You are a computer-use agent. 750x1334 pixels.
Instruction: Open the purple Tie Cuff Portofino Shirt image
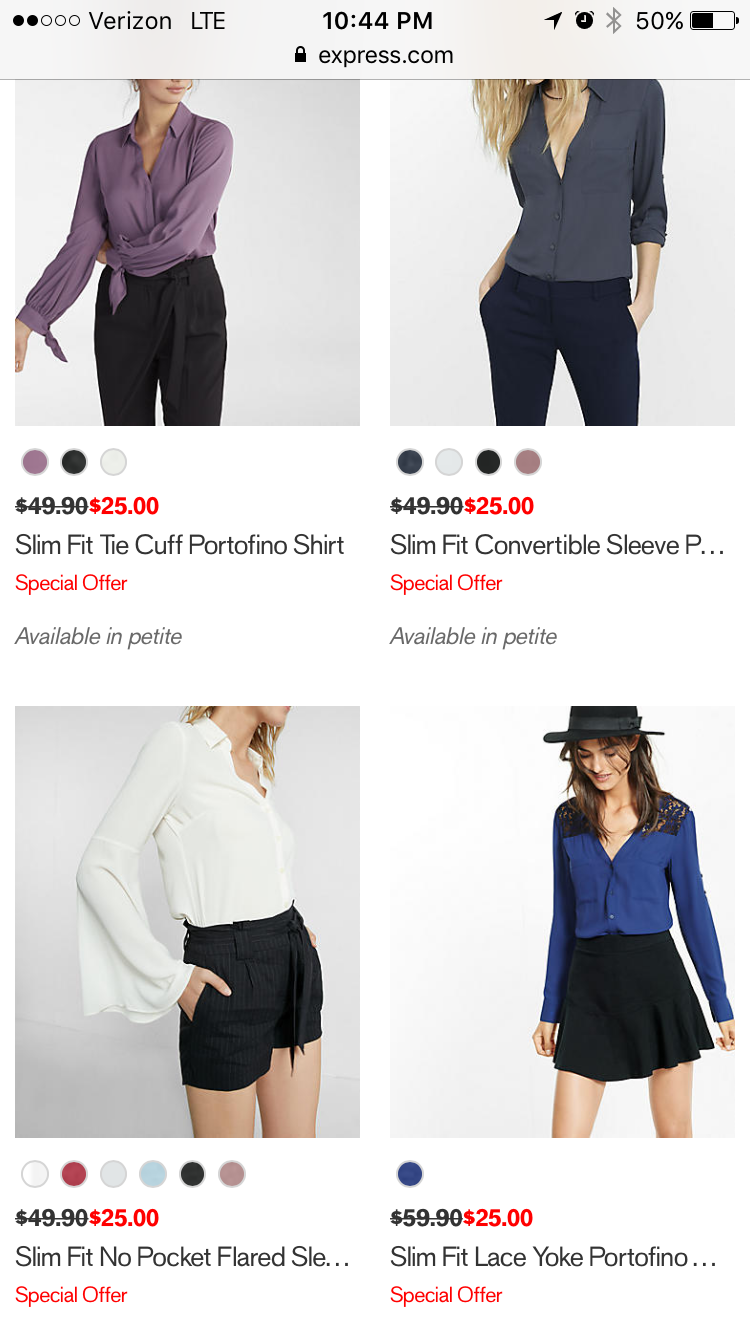(187, 250)
